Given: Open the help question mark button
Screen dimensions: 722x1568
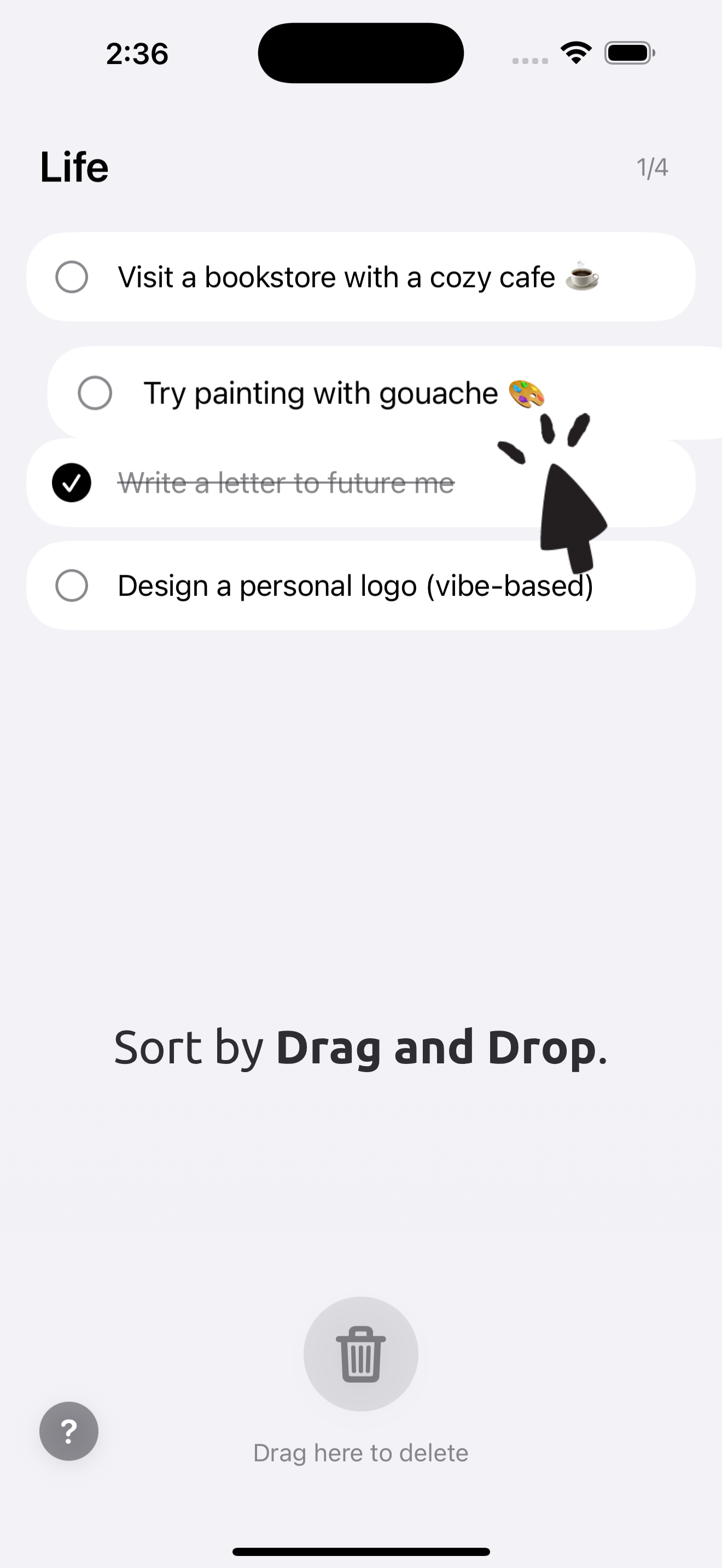Looking at the screenshot, I should [x=69, y=1431].
